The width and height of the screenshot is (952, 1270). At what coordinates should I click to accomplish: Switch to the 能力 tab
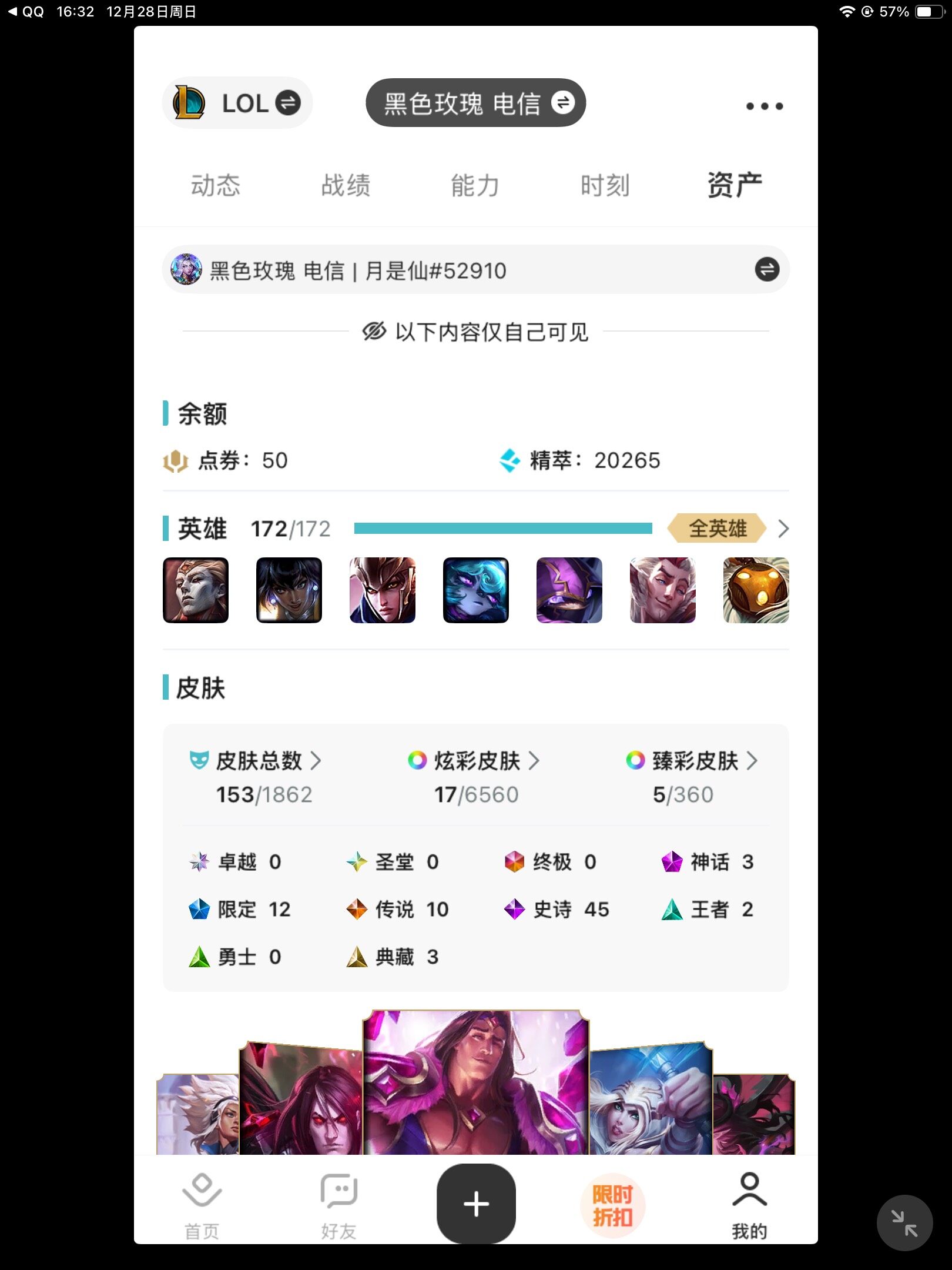click(x=475, y=185)
